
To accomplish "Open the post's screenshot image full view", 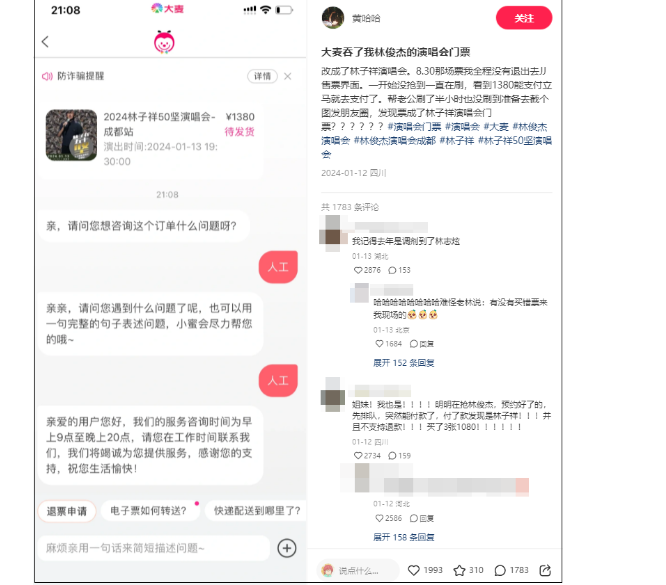I will (x=168, y=290).
